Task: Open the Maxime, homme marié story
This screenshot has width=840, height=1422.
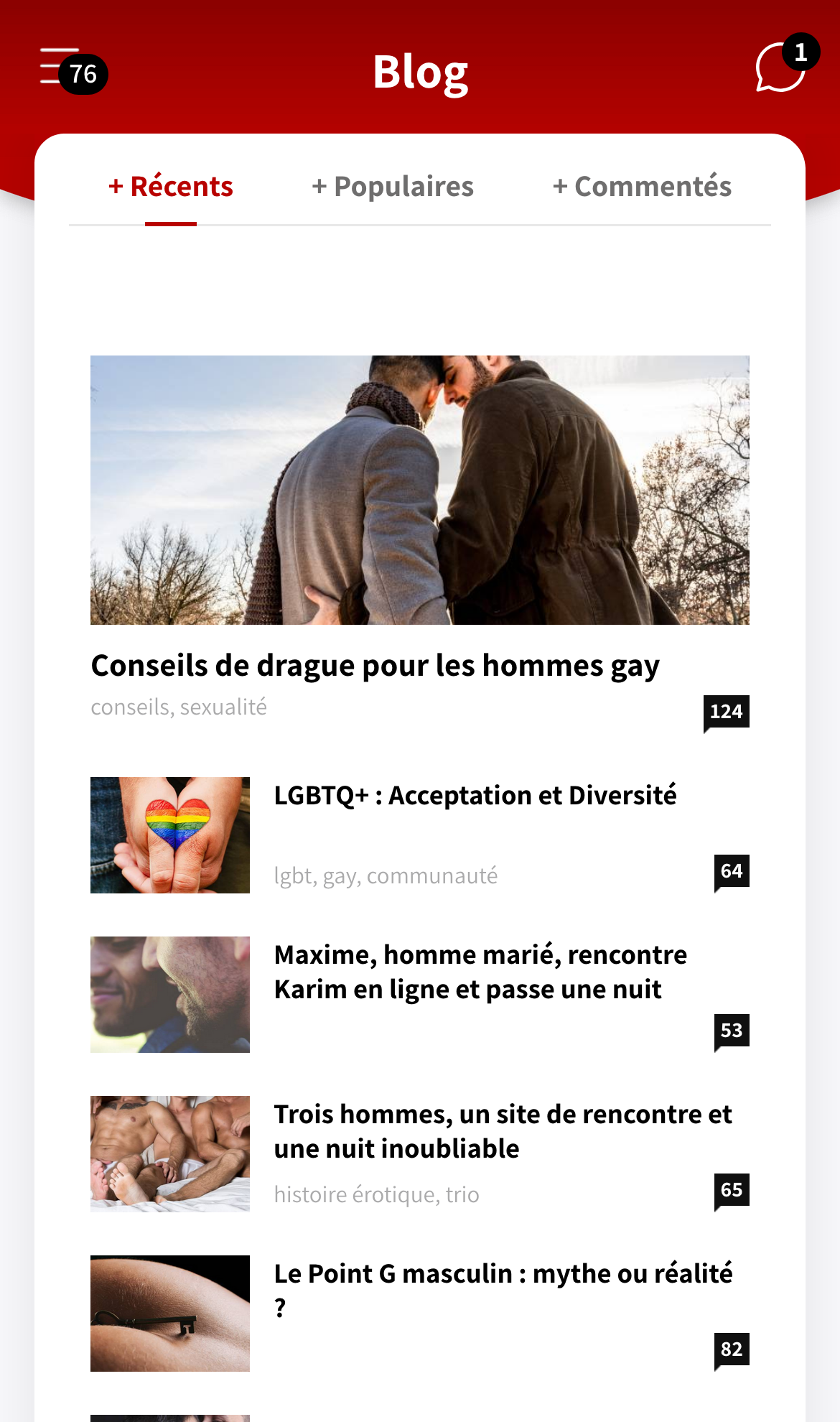Action: tap(480, 972)
